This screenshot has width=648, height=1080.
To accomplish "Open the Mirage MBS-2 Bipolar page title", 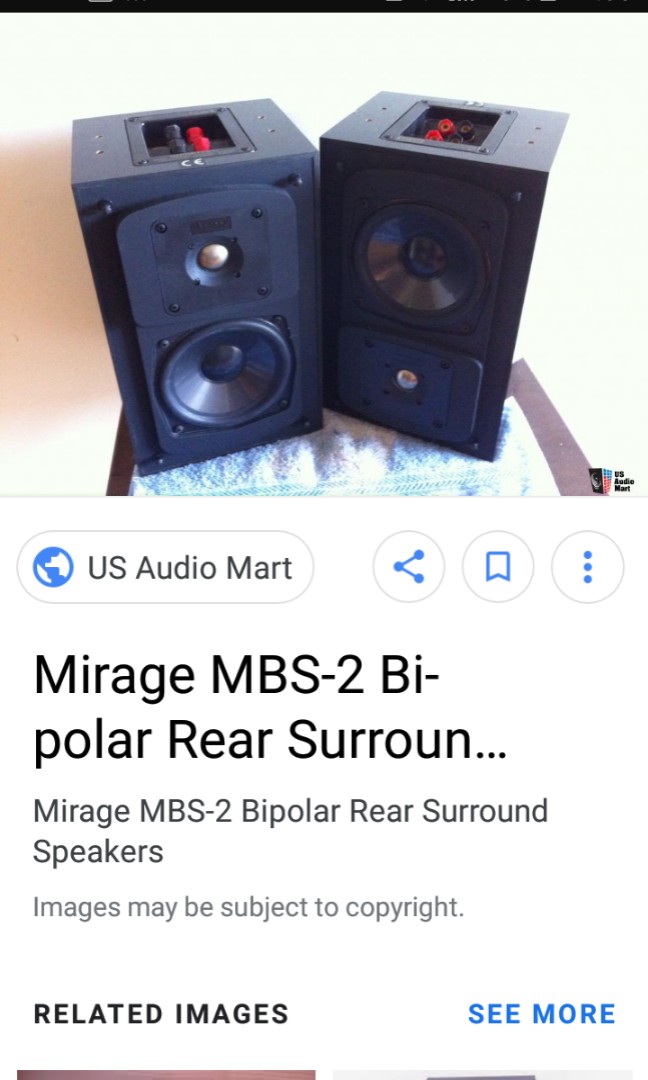I will click(270, 708).
